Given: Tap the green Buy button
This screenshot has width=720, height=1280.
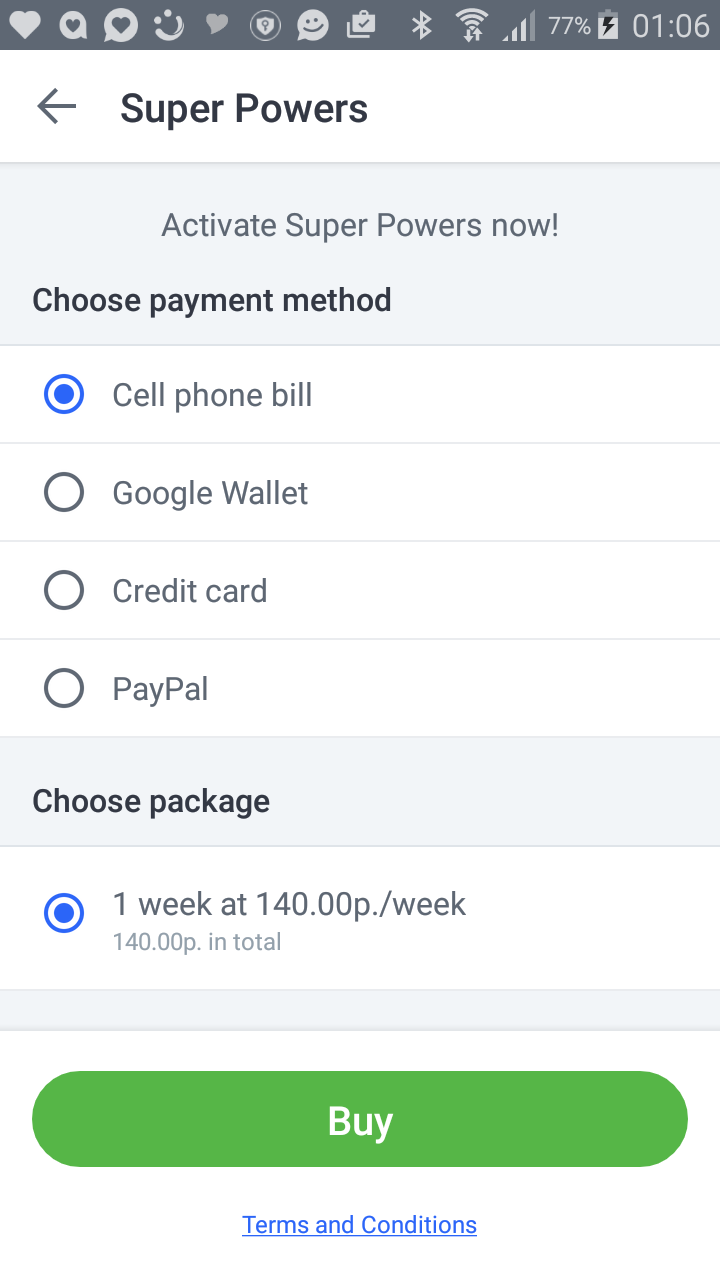Looking at the screenshot, I should point(360,1119).
